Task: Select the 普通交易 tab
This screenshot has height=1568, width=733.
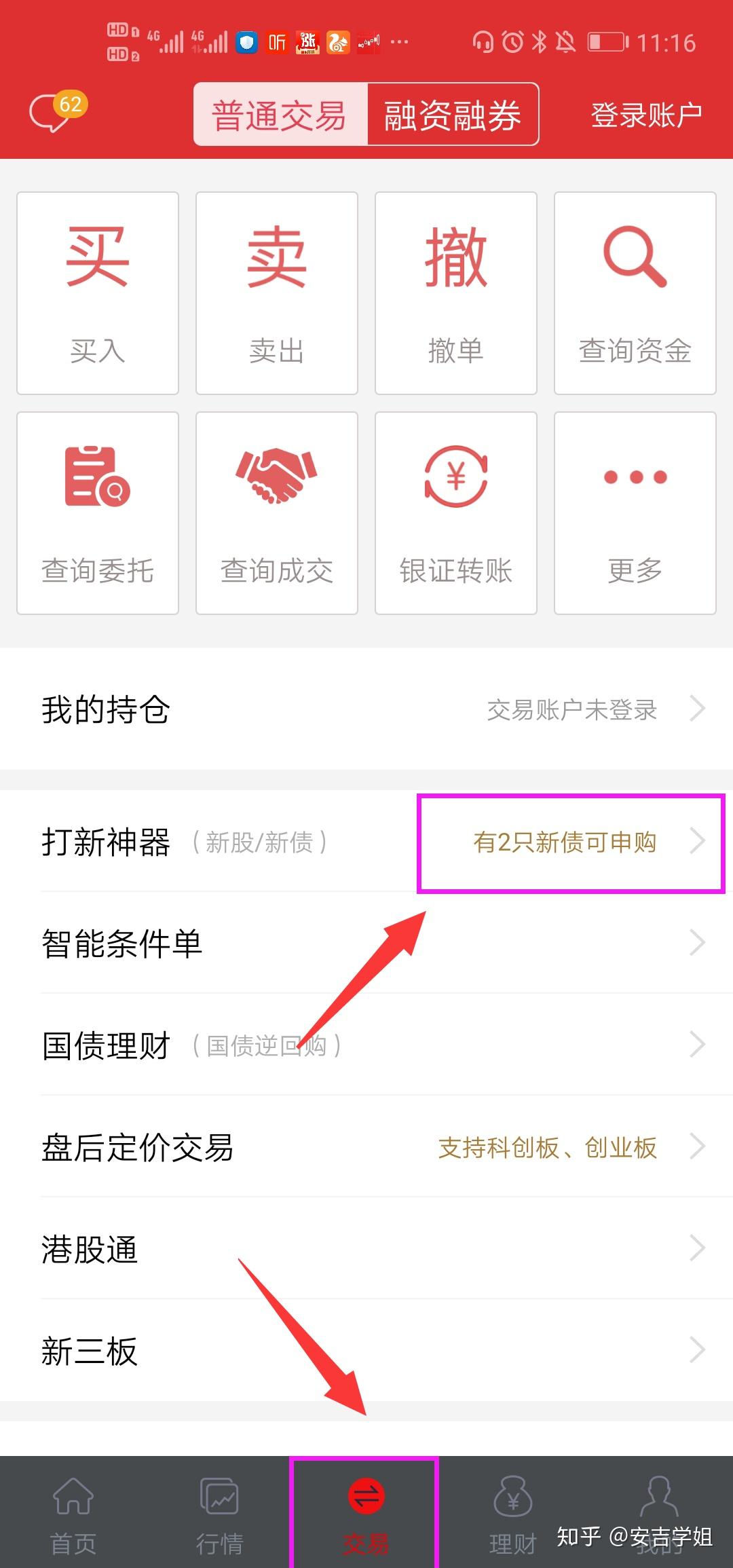Action: tap(280, 115)
